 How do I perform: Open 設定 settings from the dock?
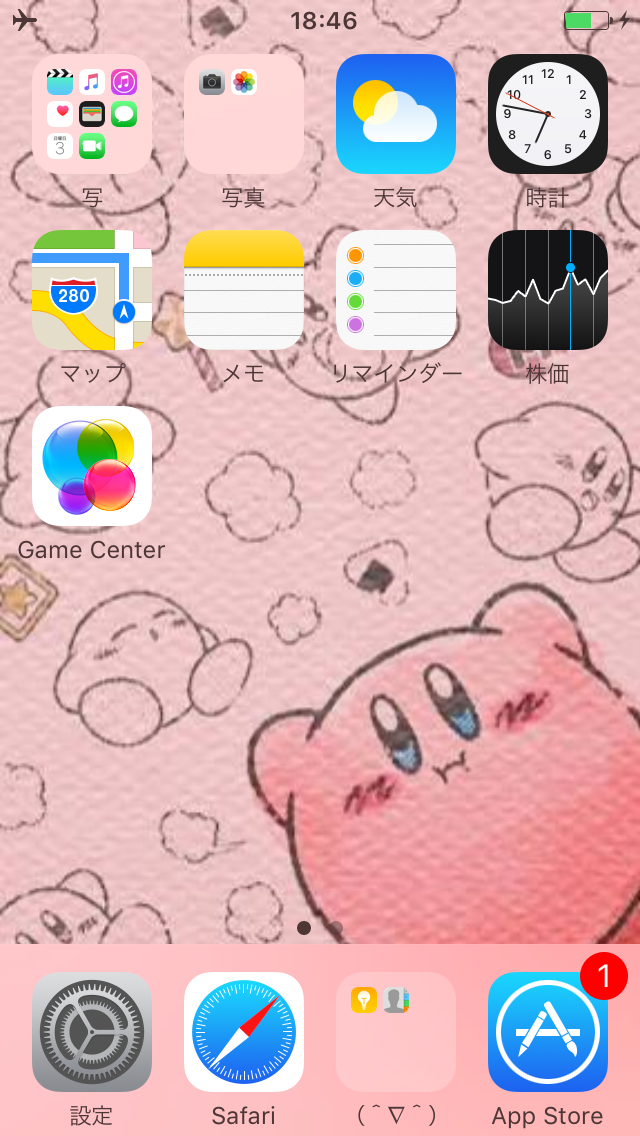pyautogui.click(x=92, y=1032)
